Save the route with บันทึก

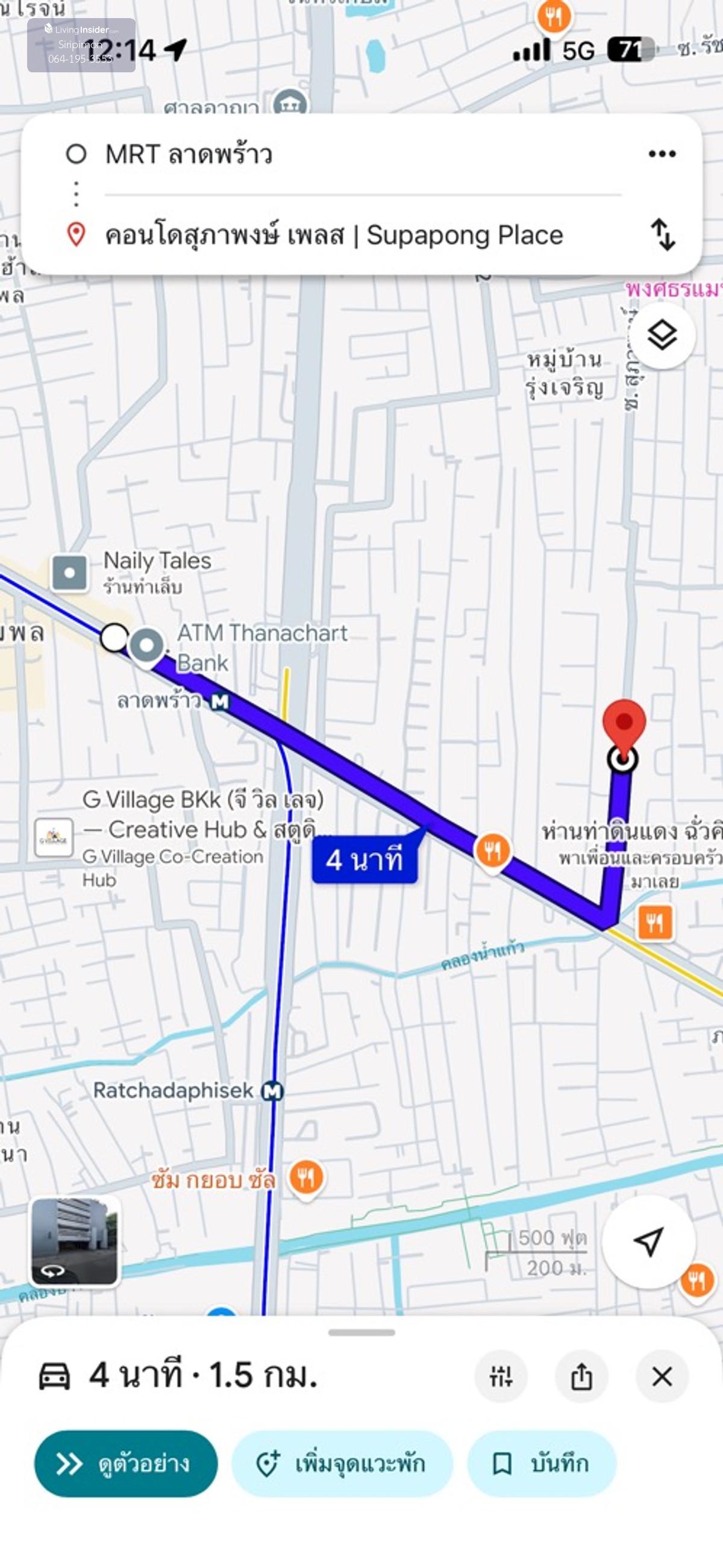pyautogui.click(x=541, y=1463)
